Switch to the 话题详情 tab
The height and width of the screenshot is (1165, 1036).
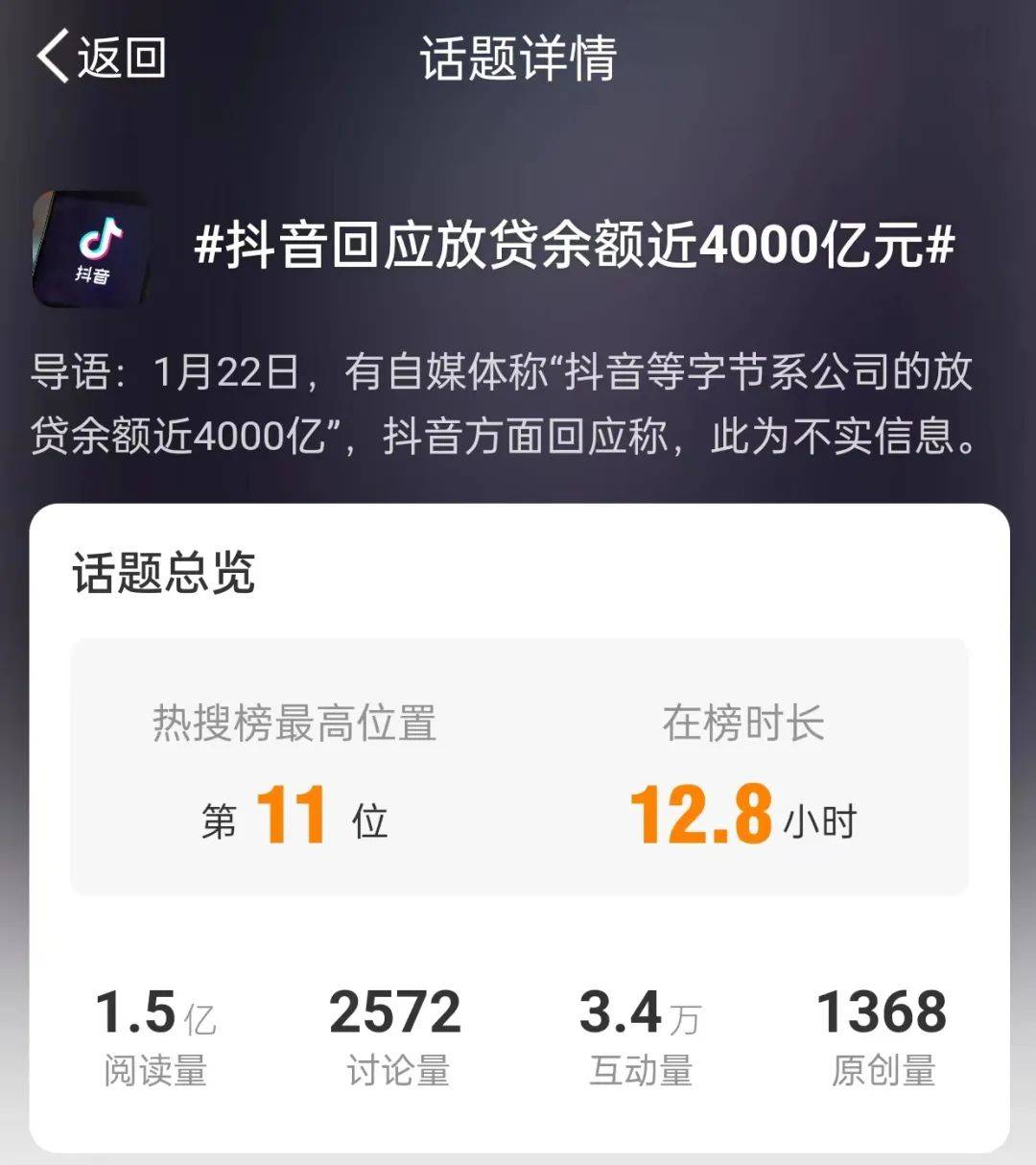tap(518, 58)
